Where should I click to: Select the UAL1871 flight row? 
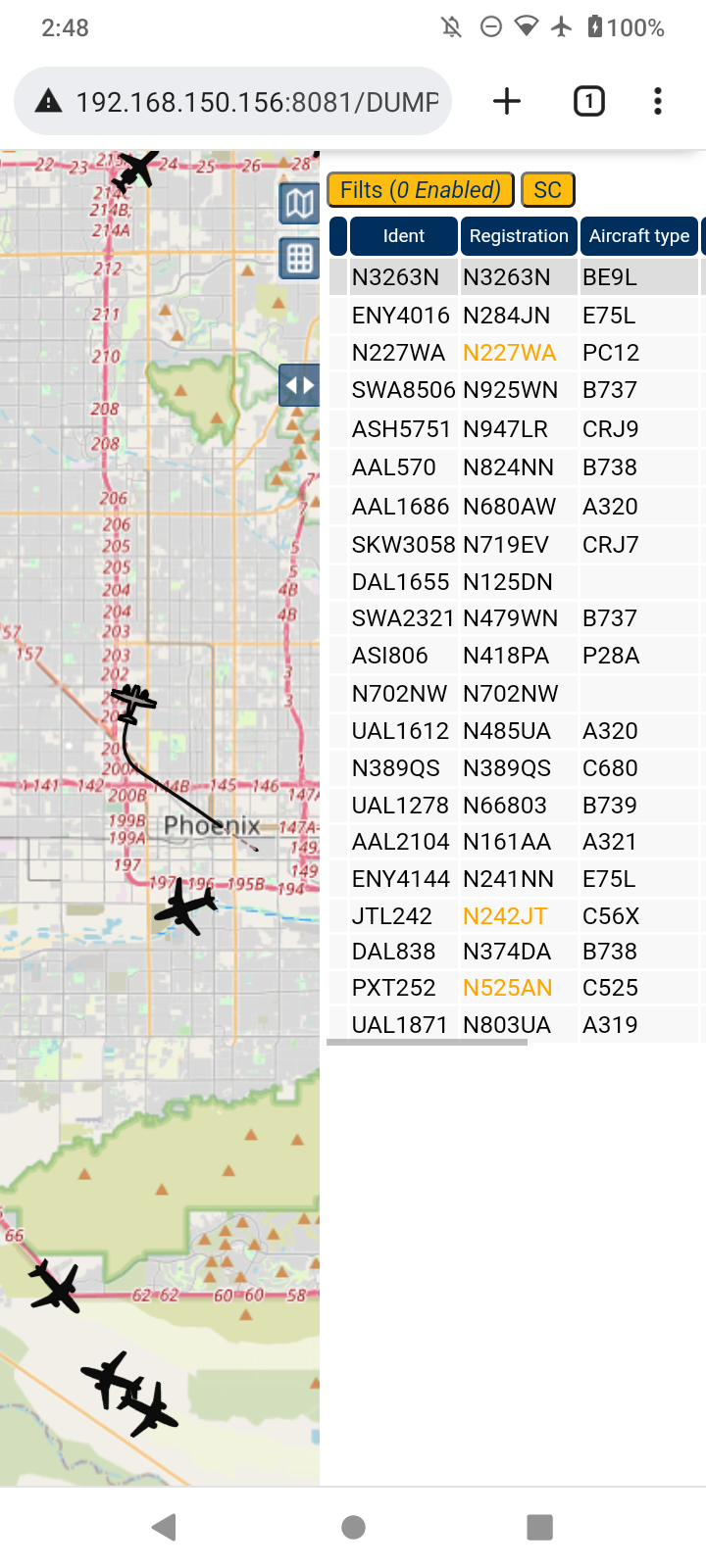pos(516,1025)
